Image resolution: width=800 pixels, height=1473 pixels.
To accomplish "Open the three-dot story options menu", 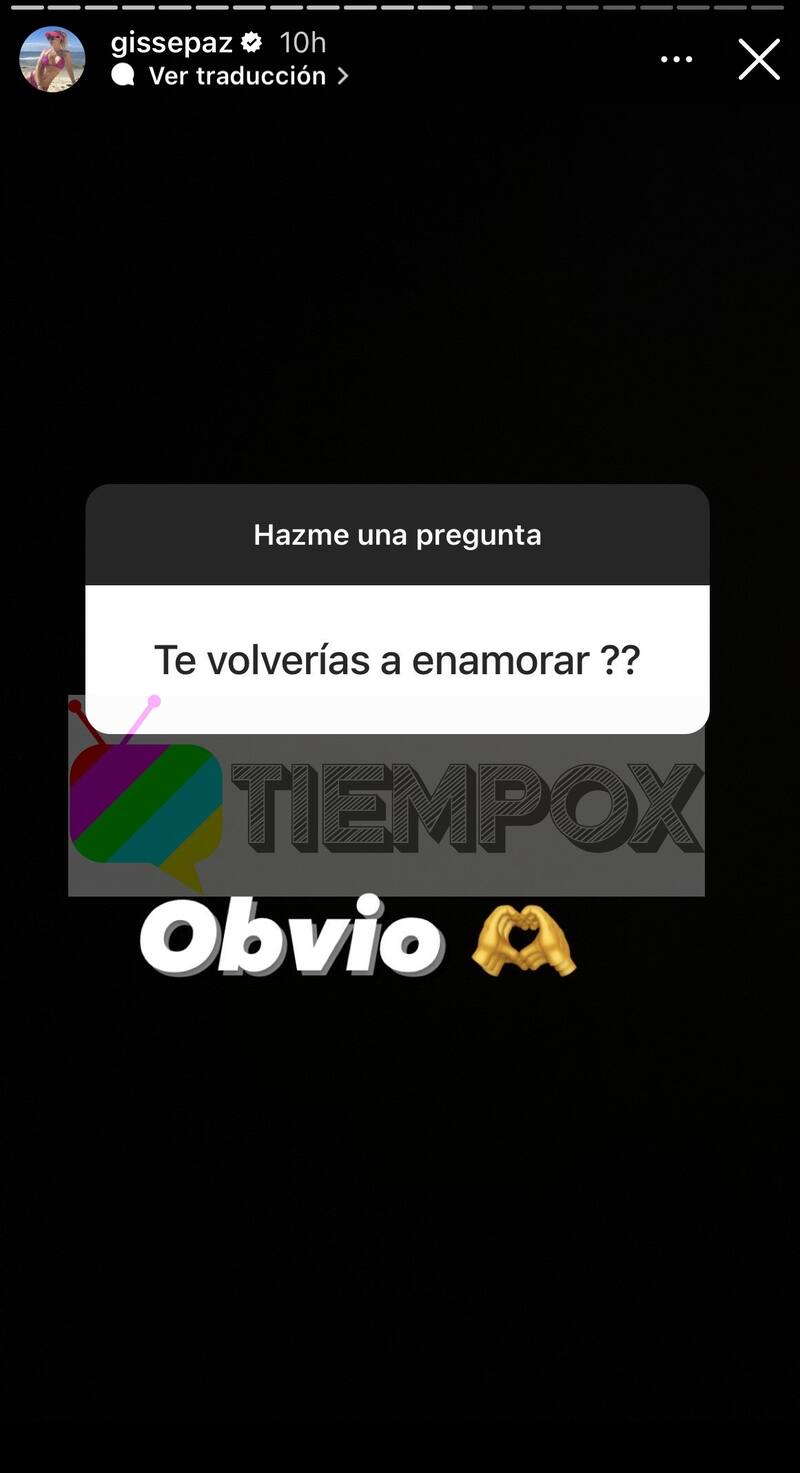I will pos(676,60).
